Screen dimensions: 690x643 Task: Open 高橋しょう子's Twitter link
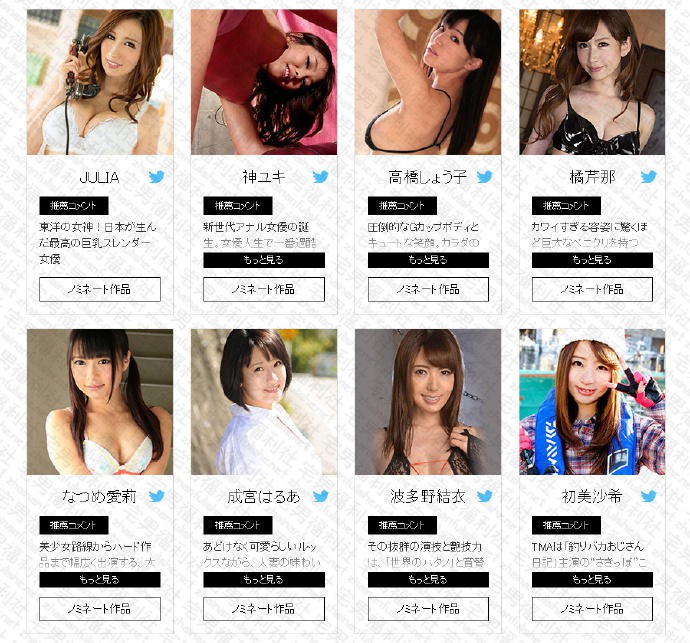(485, 177)
